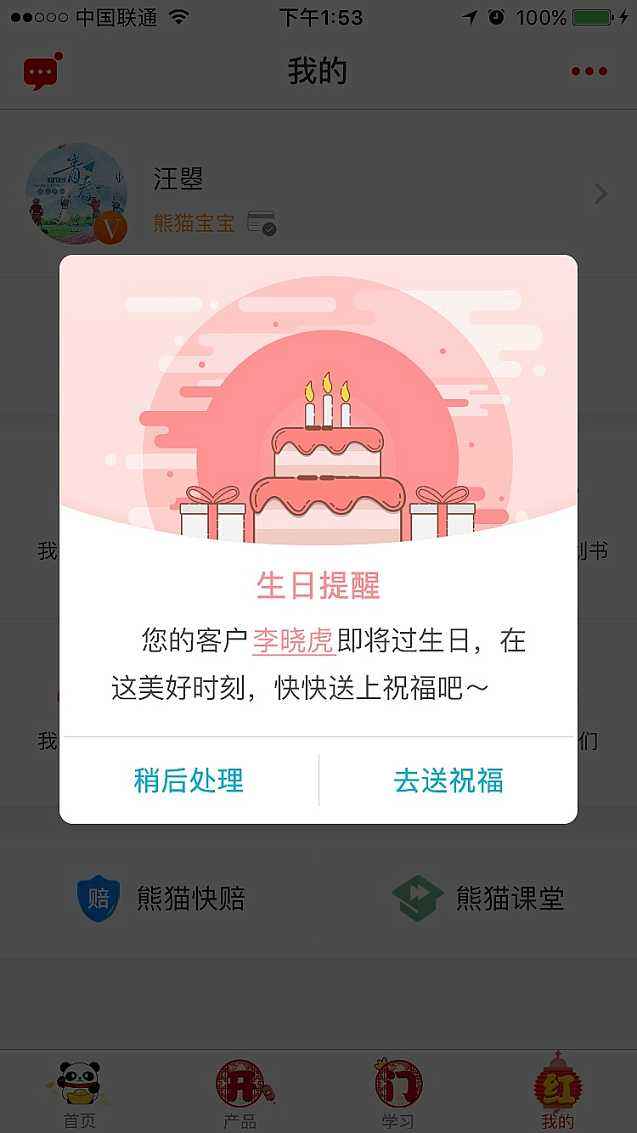Open 熊猫课堂

pos(478,898)
